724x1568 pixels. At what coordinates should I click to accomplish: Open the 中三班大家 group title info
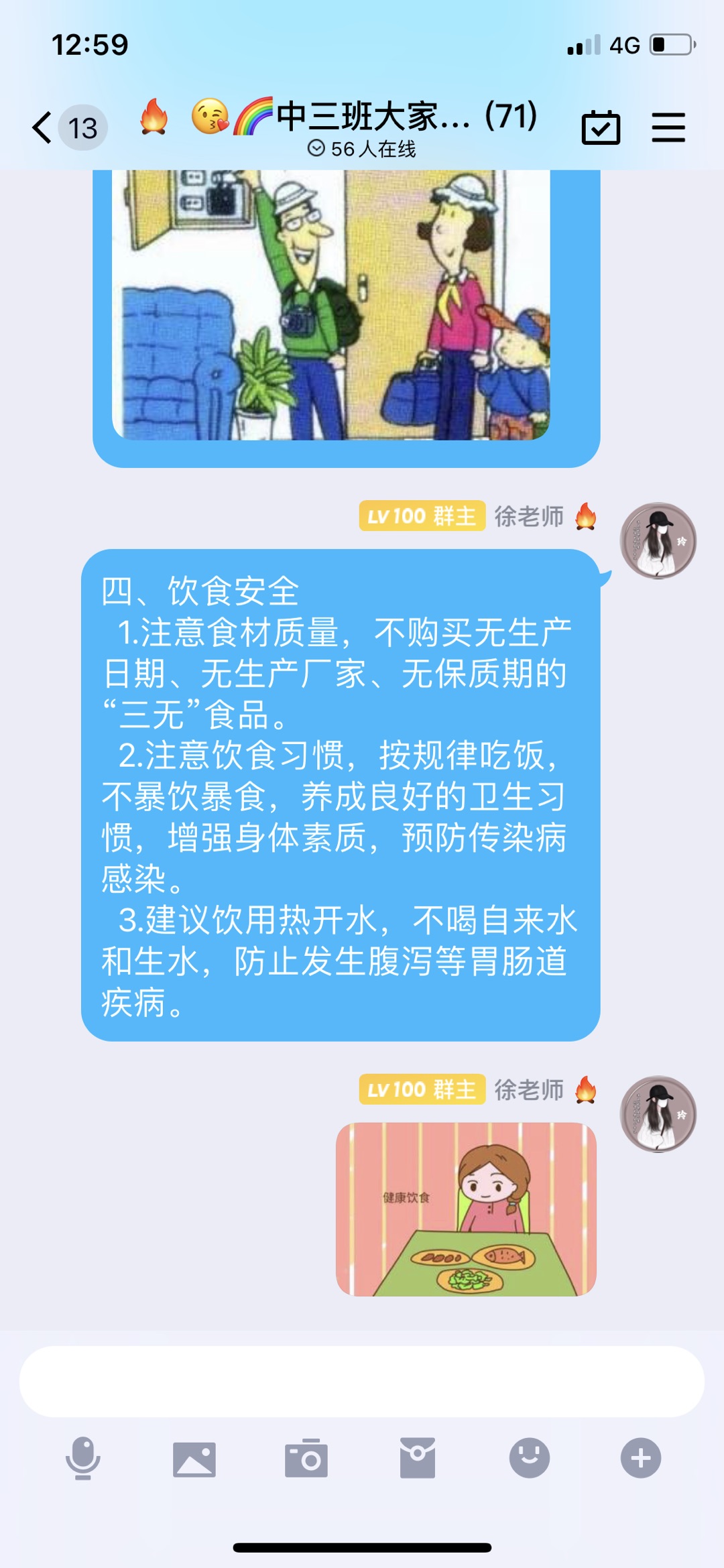coord(406,117)
